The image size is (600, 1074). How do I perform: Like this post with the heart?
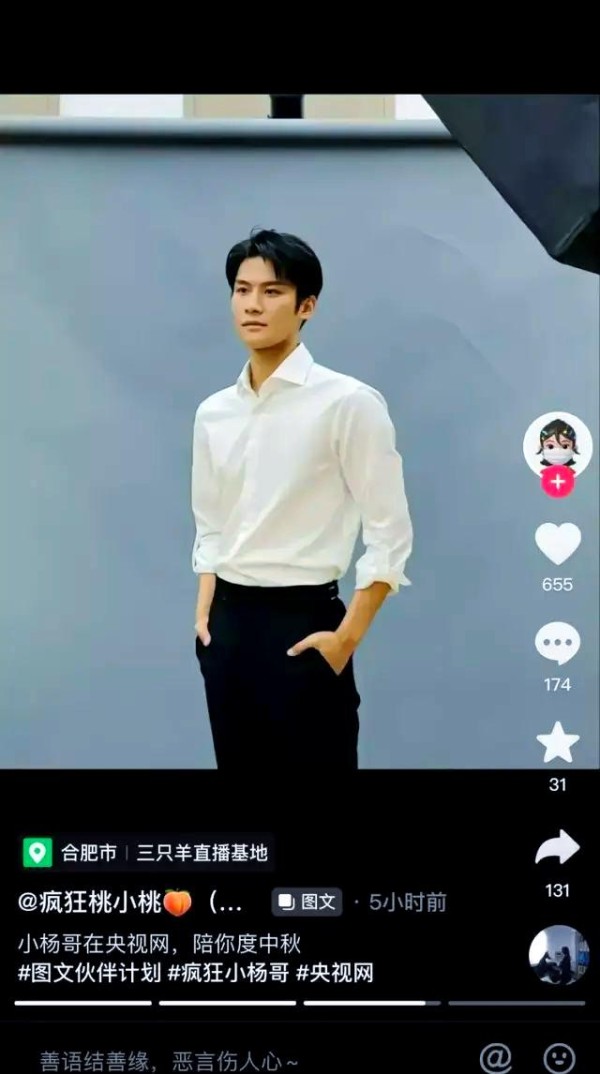coord(557,544)
